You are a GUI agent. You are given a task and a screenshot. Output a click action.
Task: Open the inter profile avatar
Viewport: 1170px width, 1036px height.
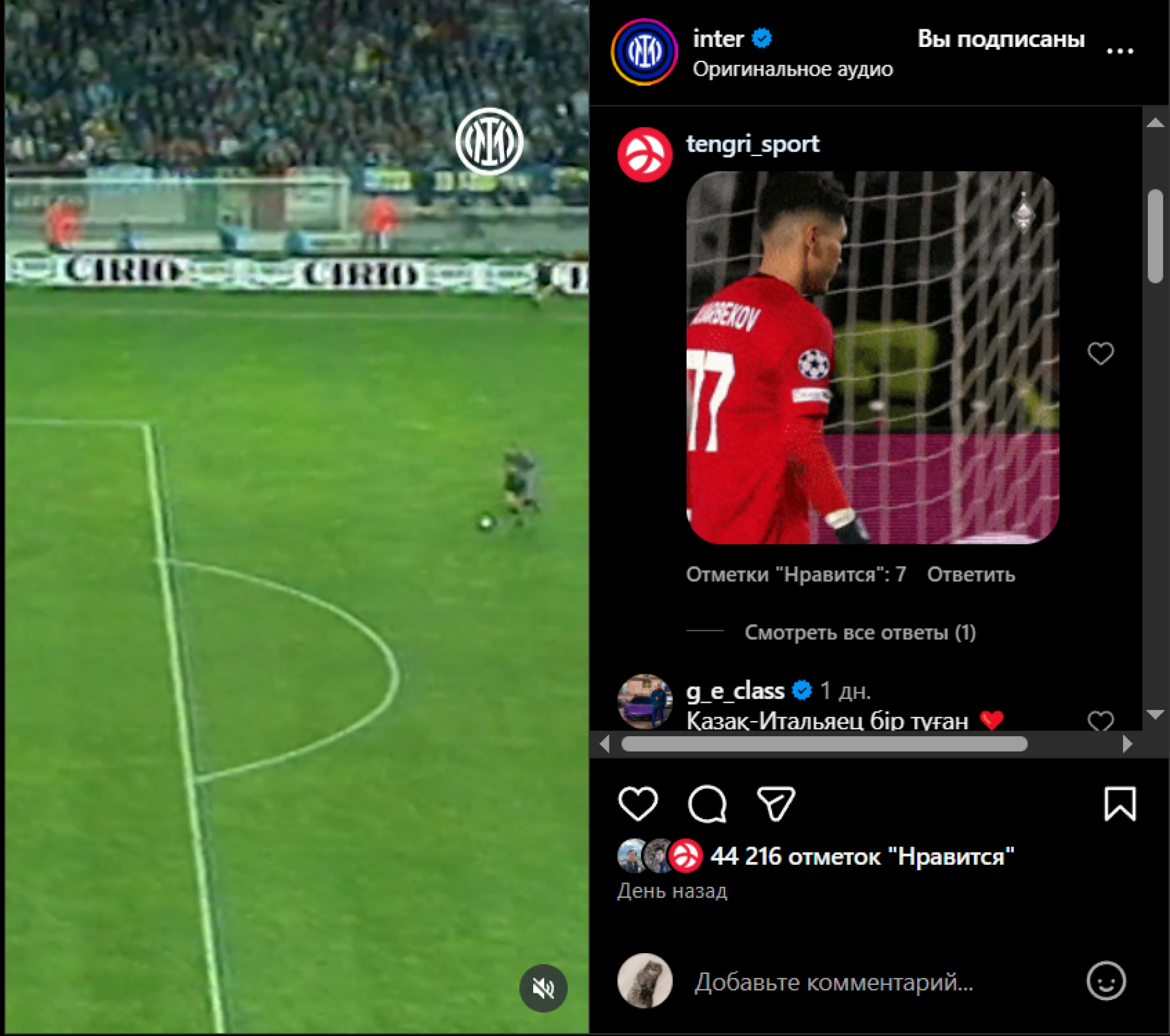644,52
